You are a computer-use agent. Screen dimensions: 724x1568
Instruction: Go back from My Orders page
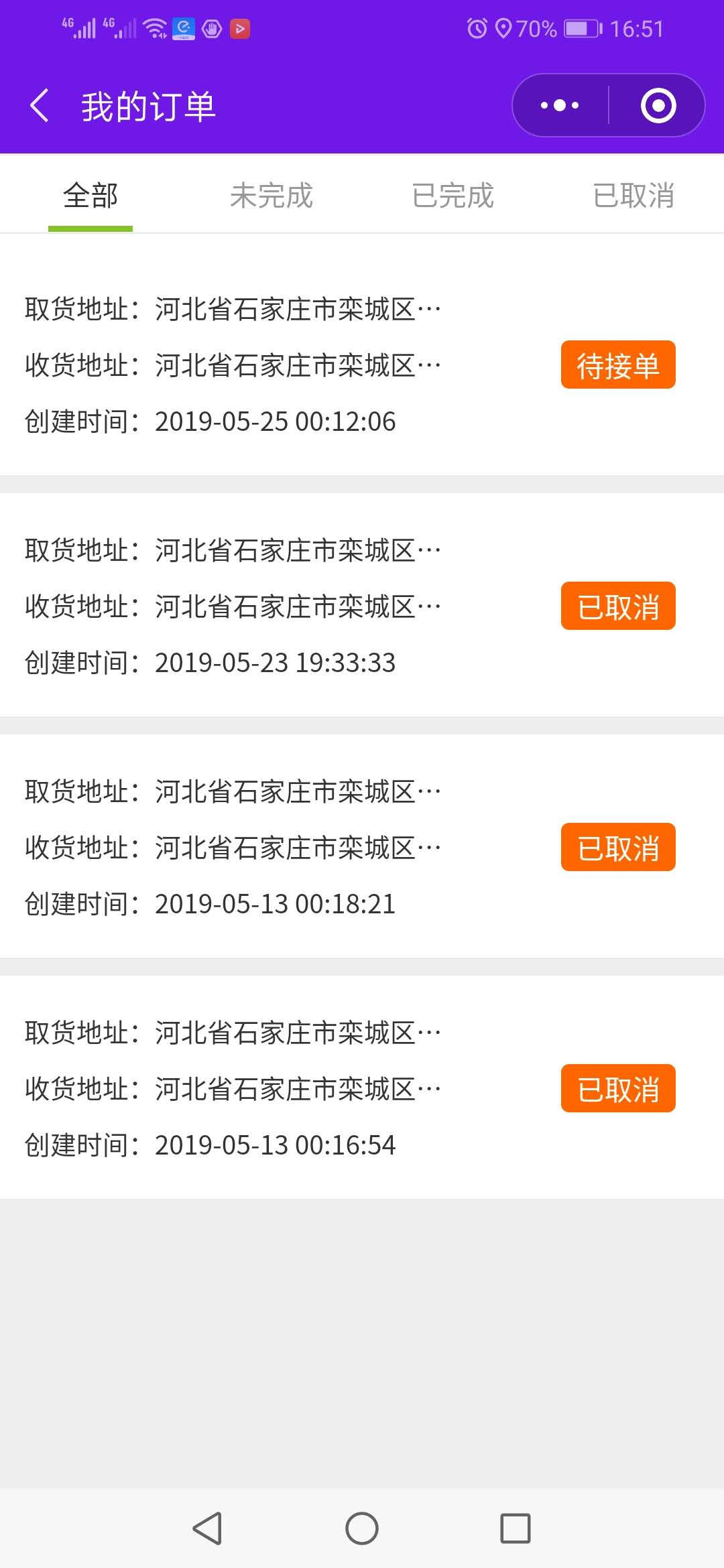tap(40, 106)
